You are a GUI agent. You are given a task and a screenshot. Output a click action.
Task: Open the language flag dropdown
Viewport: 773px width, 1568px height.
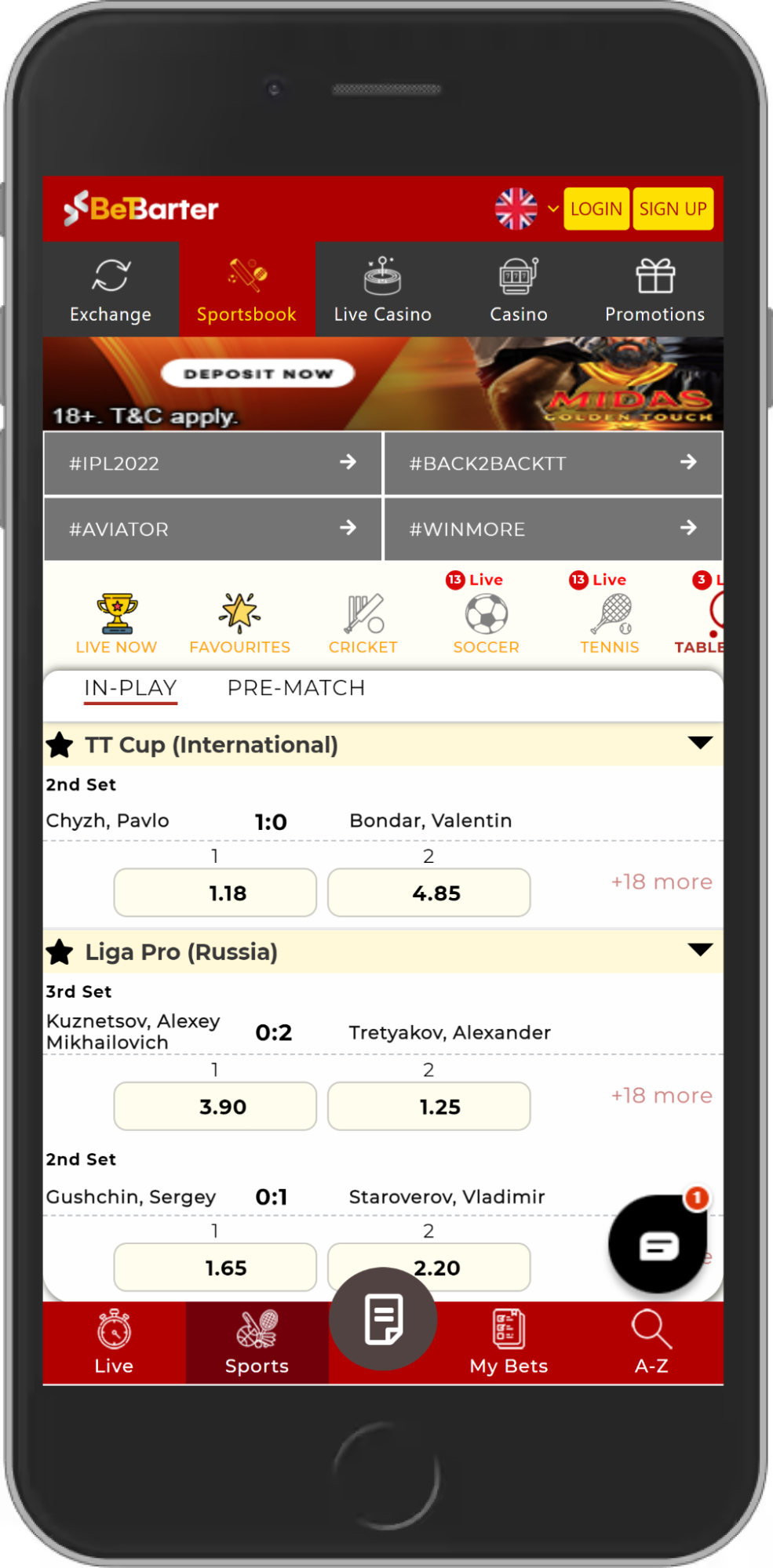526,209
